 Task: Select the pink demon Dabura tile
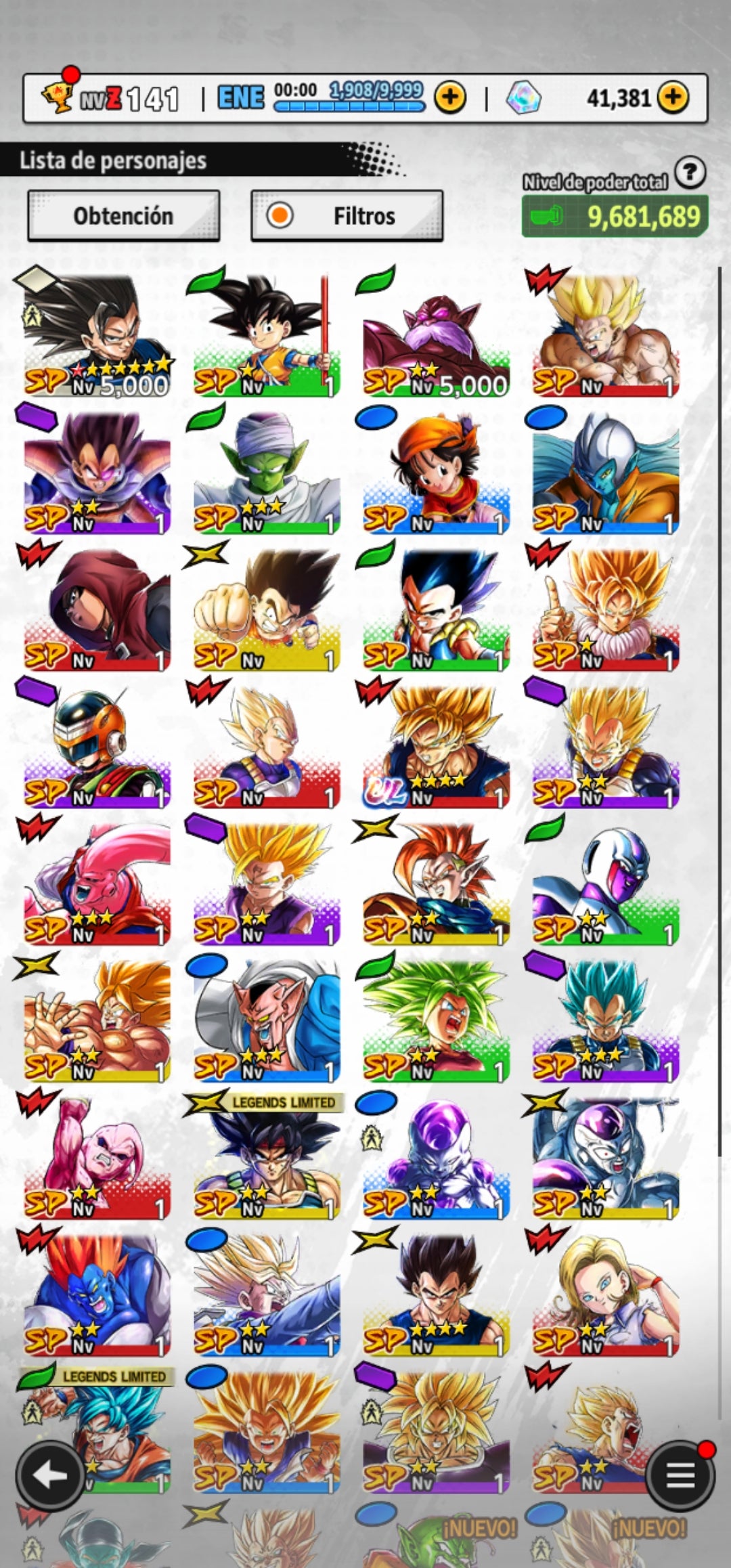[x=267, y=1020]
